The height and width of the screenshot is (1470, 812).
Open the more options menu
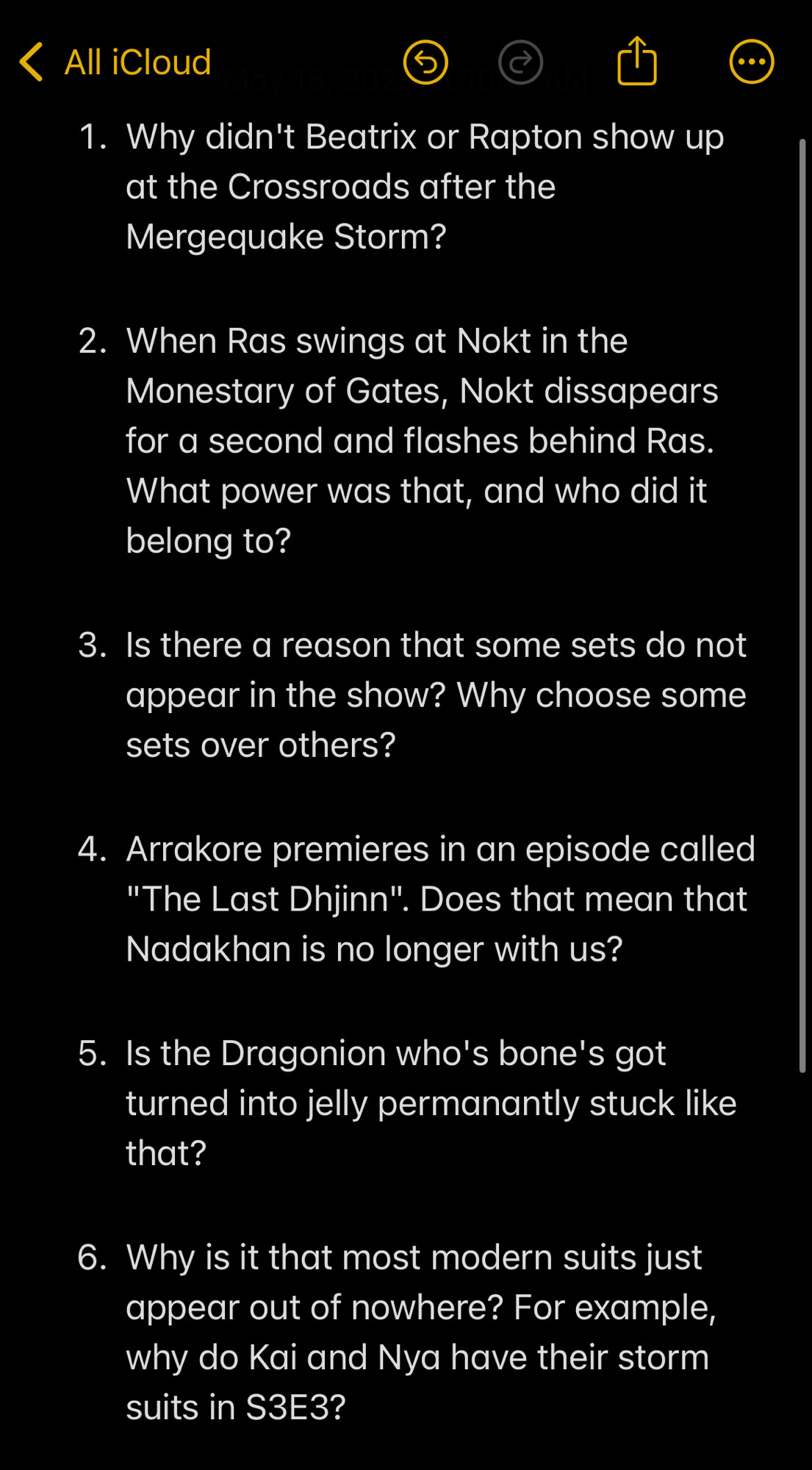751,62
